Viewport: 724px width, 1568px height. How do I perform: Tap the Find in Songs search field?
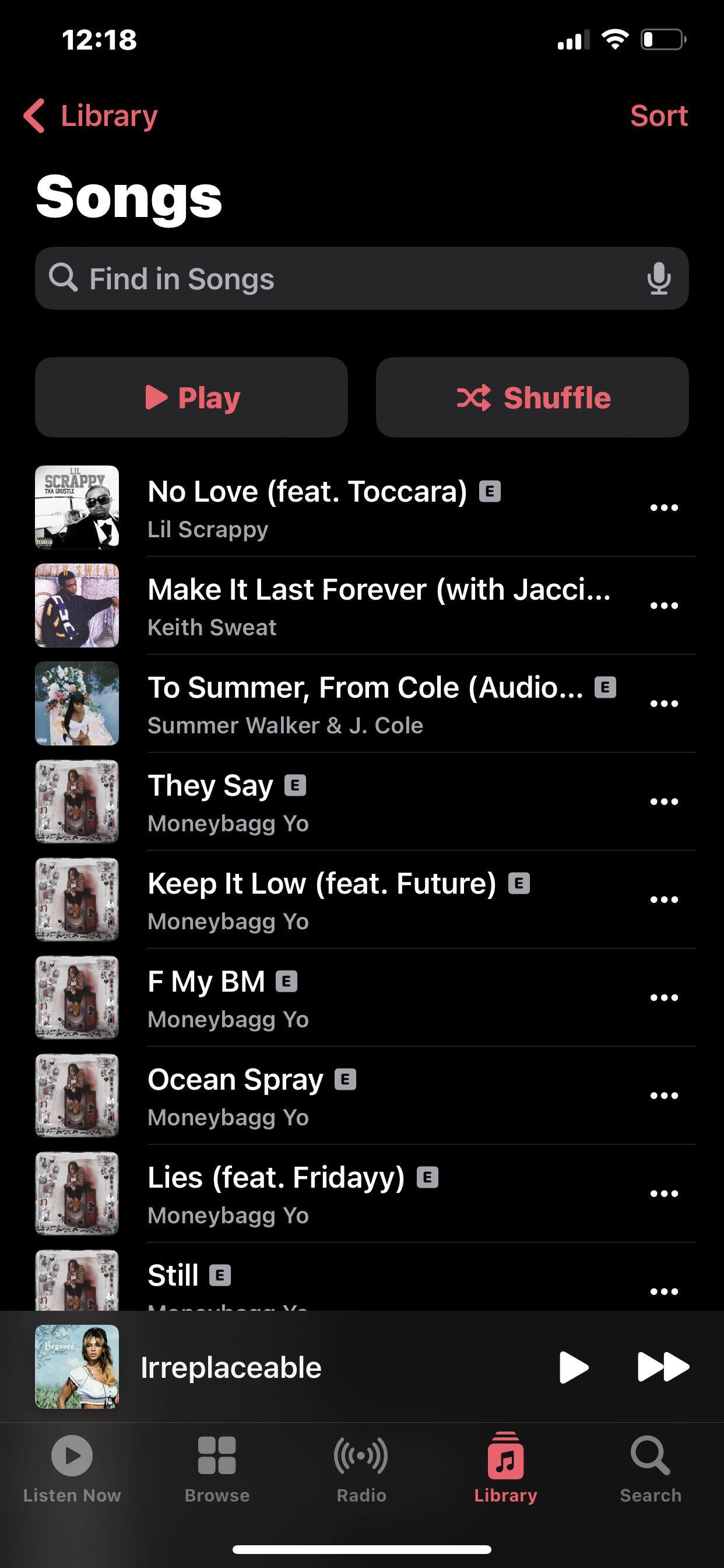[340, 279]
